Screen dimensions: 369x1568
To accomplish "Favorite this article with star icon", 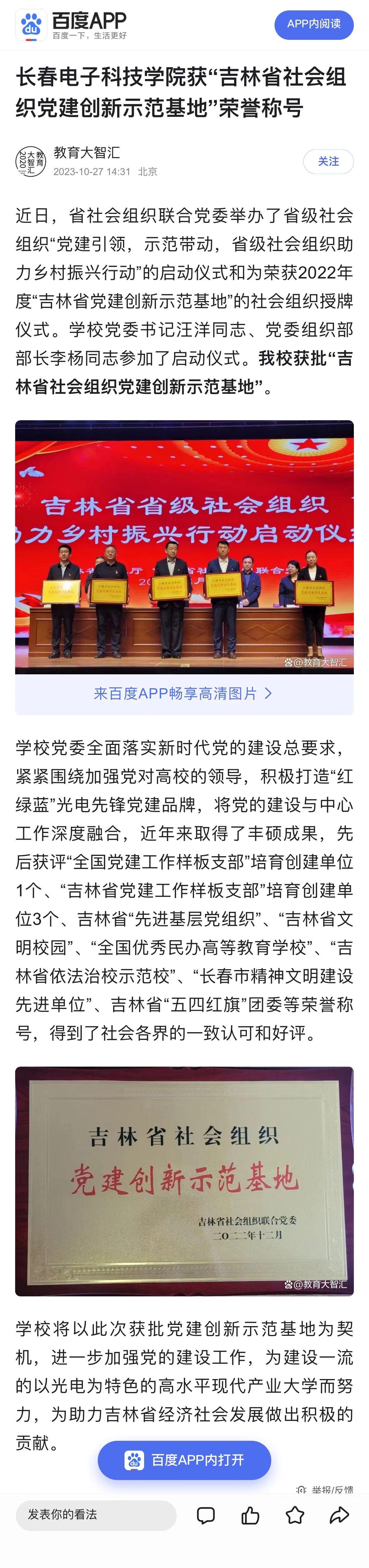I will click(x=295, y=1515).
